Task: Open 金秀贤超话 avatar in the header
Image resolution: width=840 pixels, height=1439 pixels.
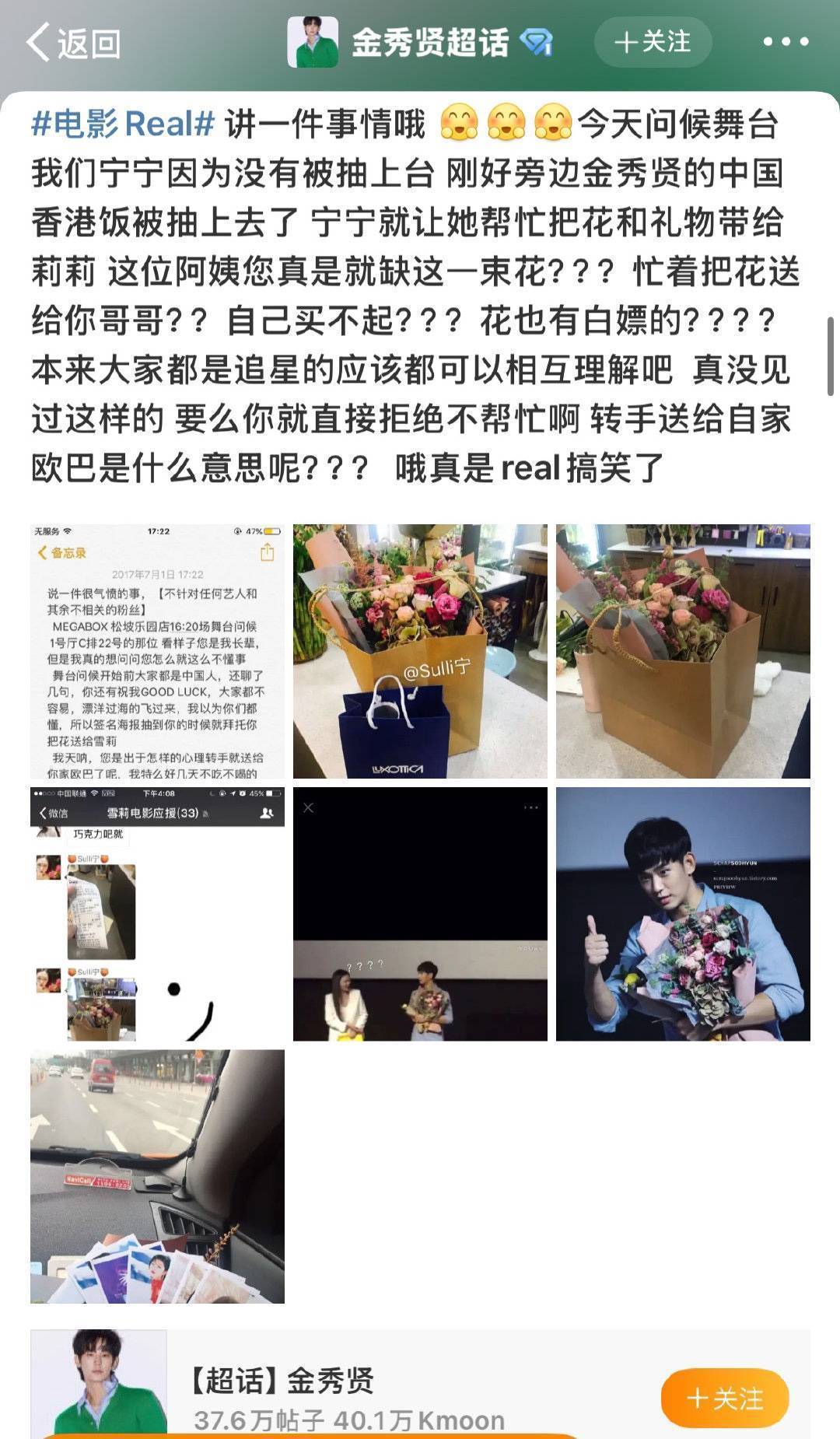Action: [313, 42]
